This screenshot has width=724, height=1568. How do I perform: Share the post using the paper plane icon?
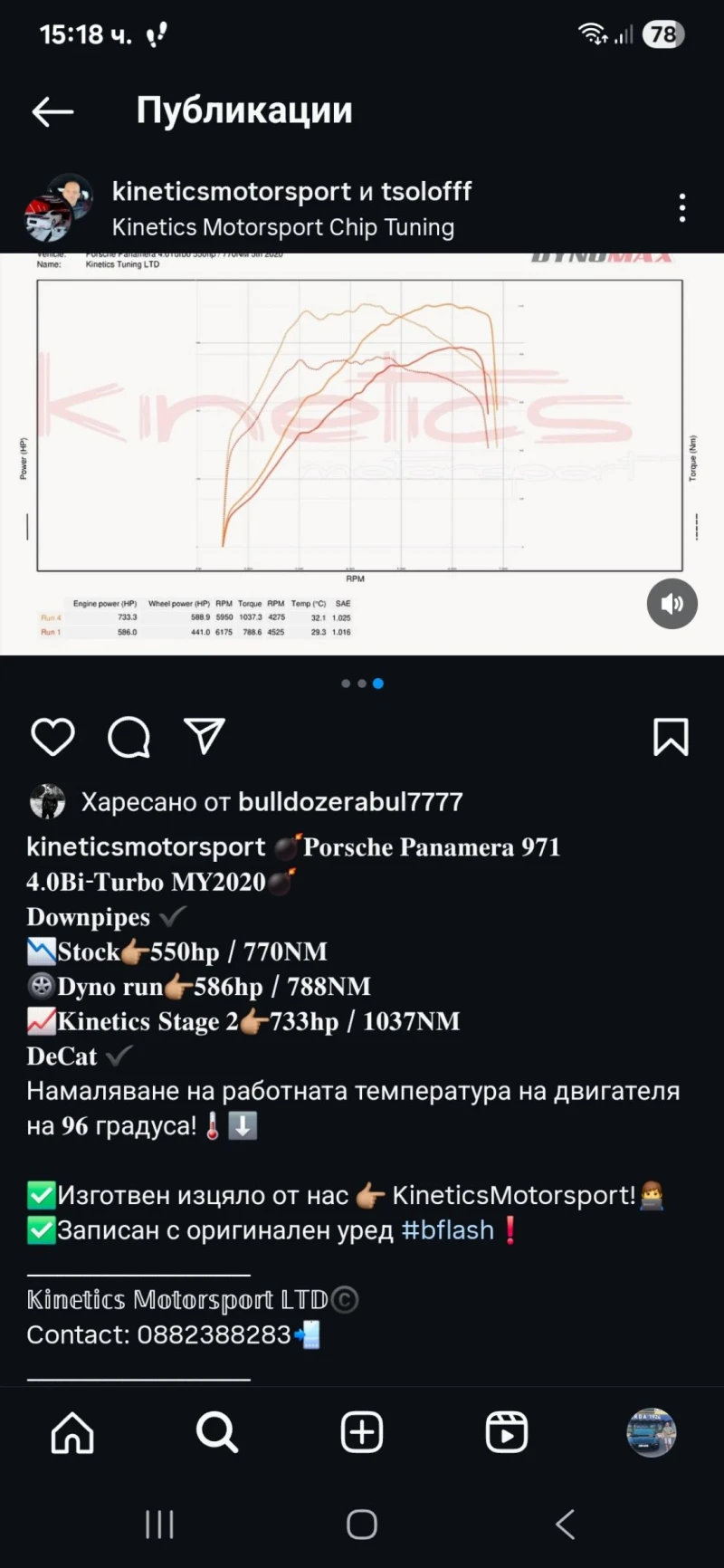[204, 737]
